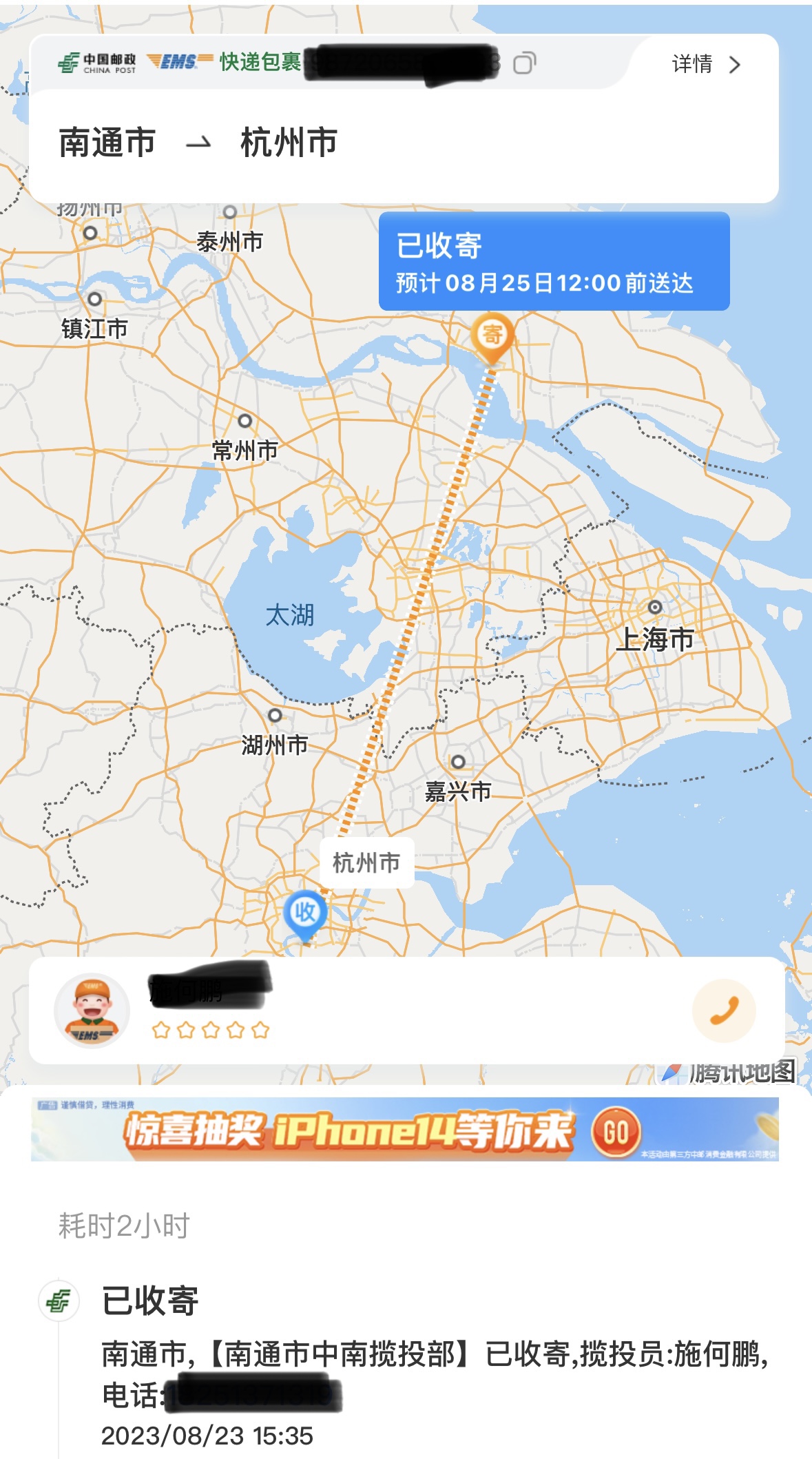Open the iPhone14 lucky draw banner

405,1129
